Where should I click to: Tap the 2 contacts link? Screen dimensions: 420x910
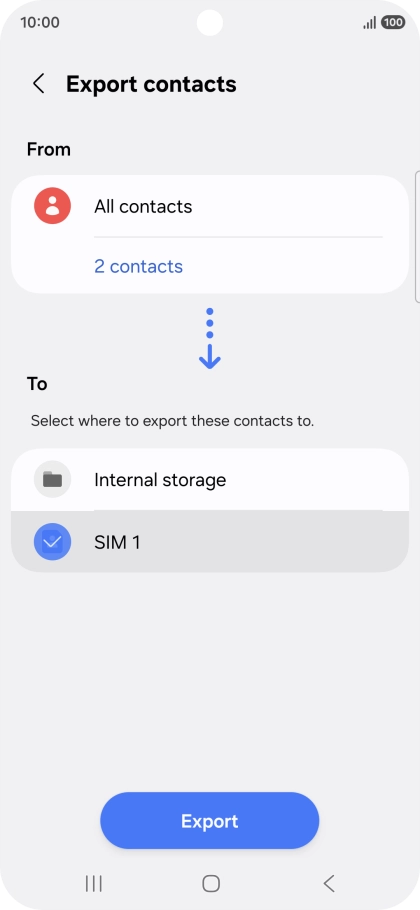[x=138, y=266]
